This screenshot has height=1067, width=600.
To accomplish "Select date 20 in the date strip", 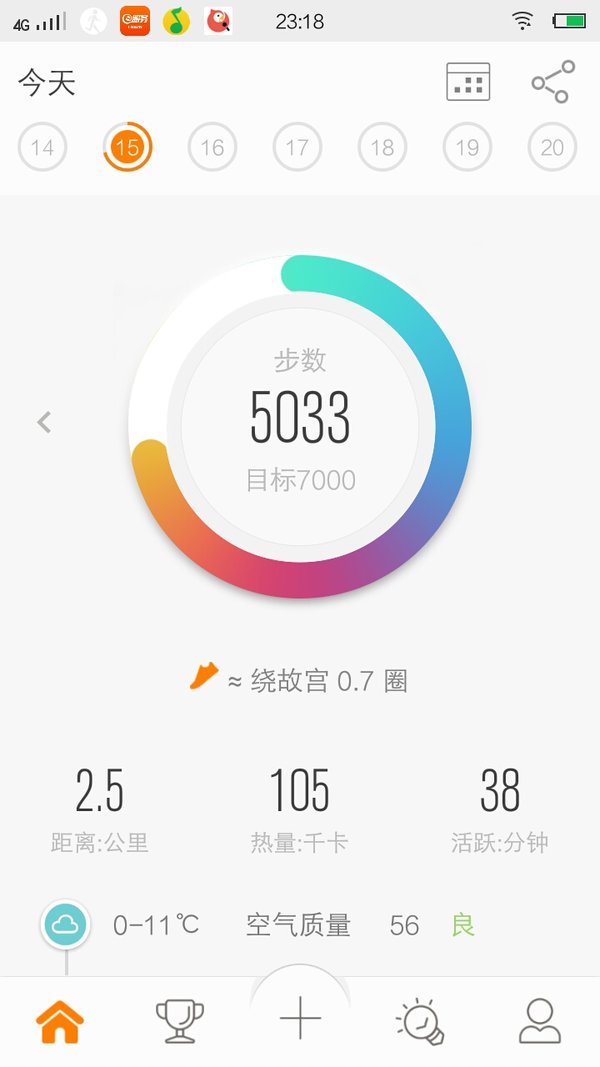I will click(x=552, y=147).
